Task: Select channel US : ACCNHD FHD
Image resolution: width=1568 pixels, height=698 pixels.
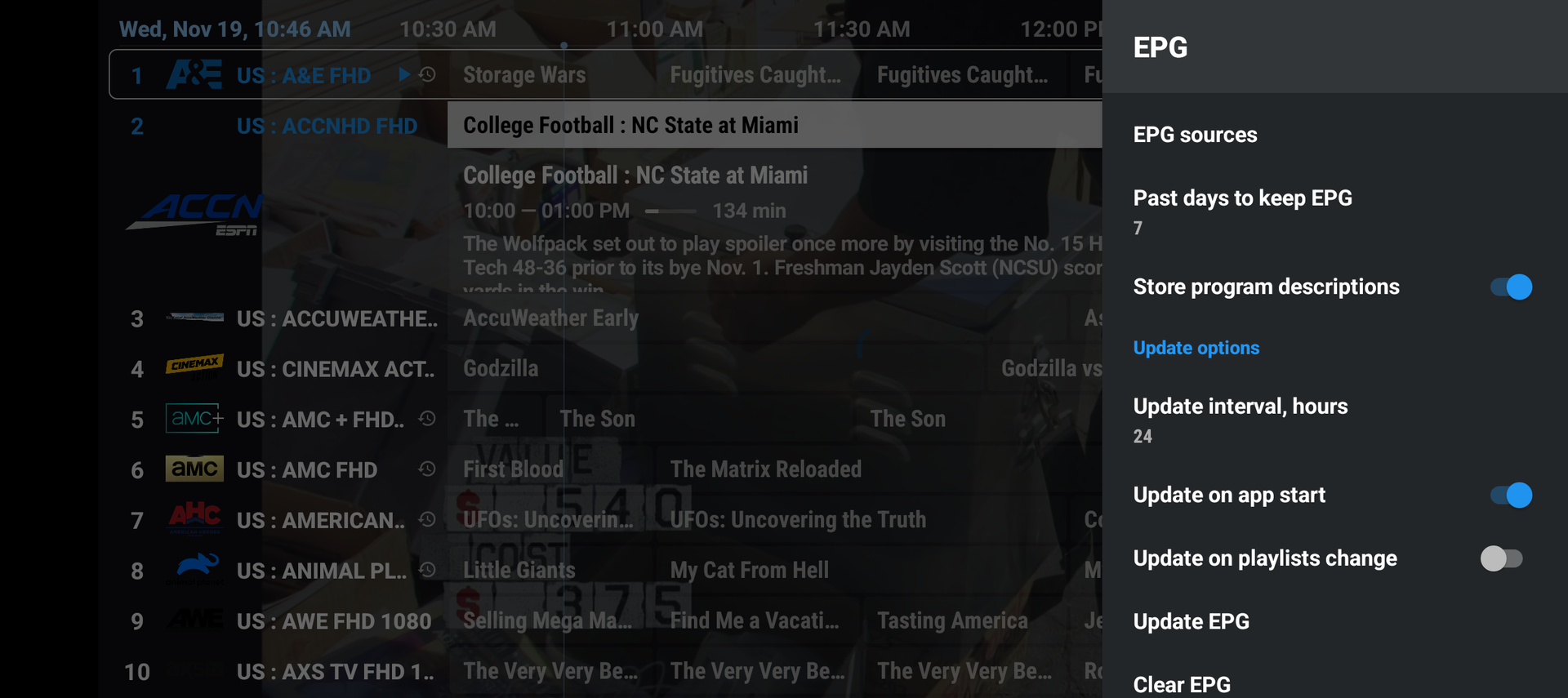Action: coord(327,127)
